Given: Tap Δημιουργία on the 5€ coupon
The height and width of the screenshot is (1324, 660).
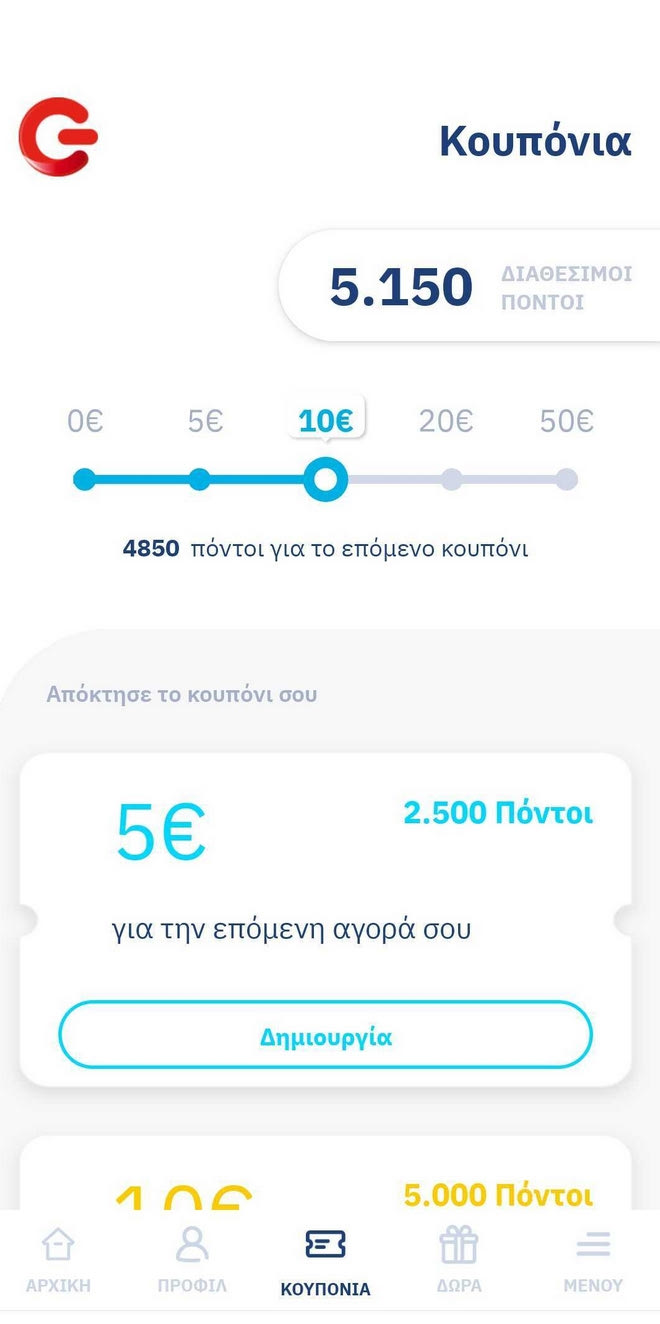Looking at the screenshot, I should pos(325,1036).
